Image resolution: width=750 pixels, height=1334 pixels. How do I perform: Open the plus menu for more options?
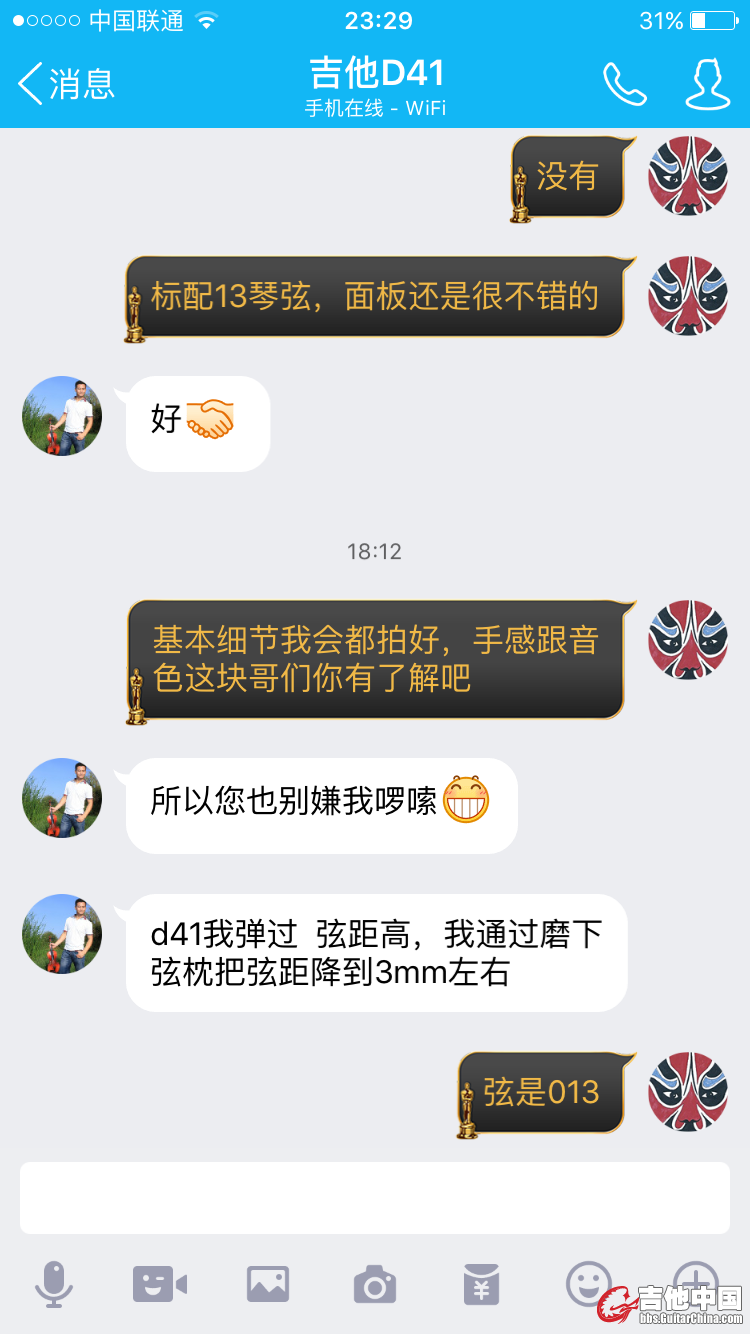[694, 1280]
